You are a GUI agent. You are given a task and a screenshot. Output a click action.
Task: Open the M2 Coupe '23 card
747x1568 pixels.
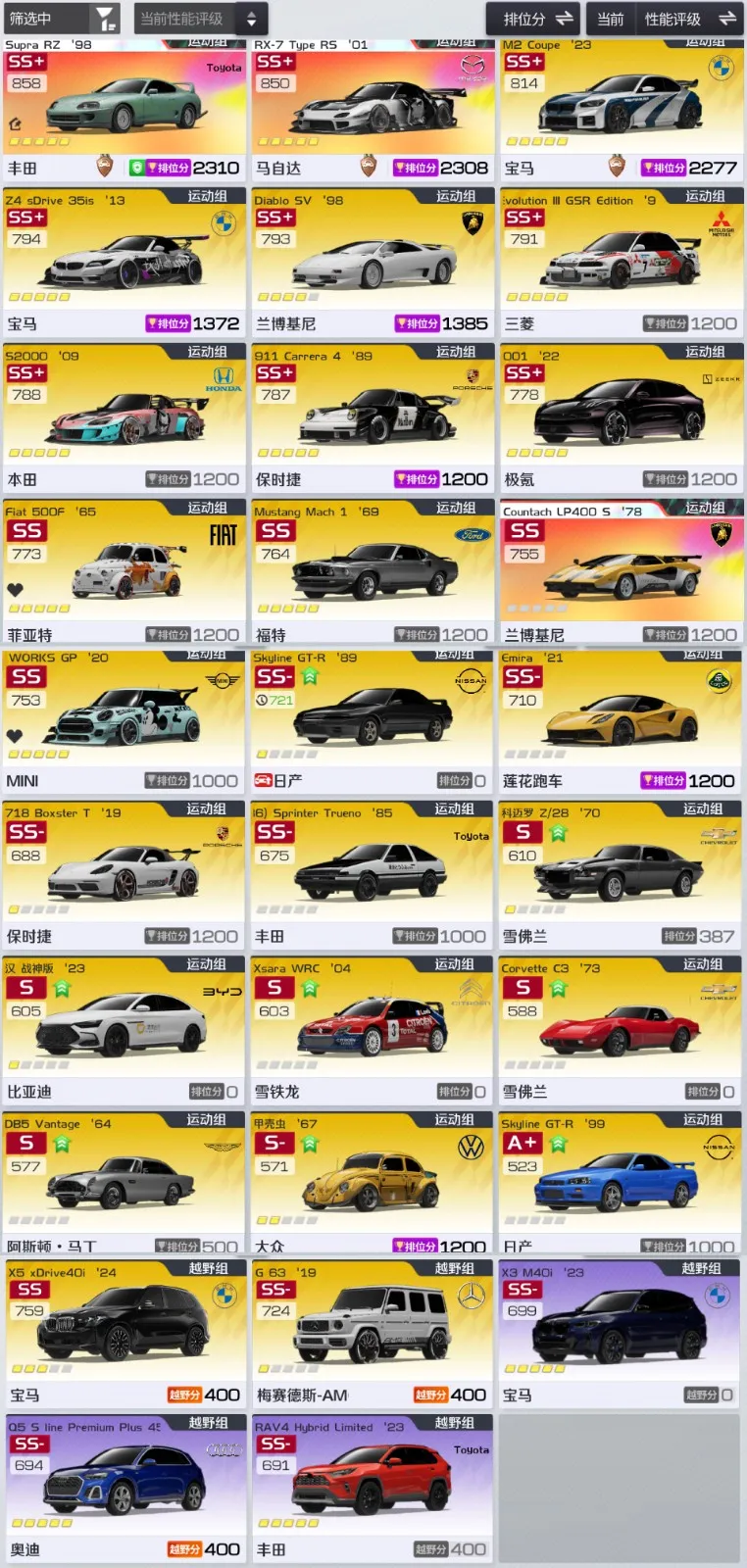tap(622, 108)
